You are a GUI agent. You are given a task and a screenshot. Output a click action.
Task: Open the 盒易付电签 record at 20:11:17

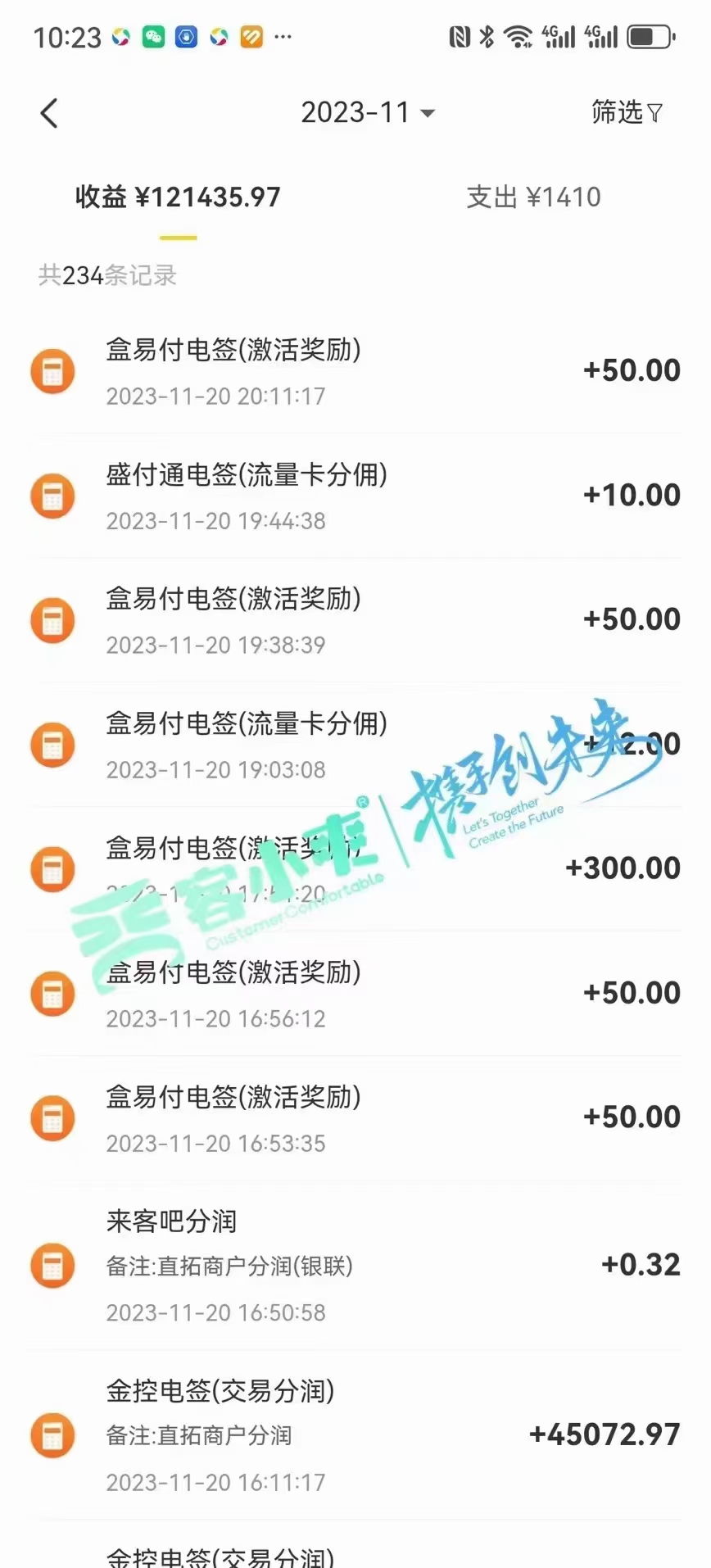355,371
